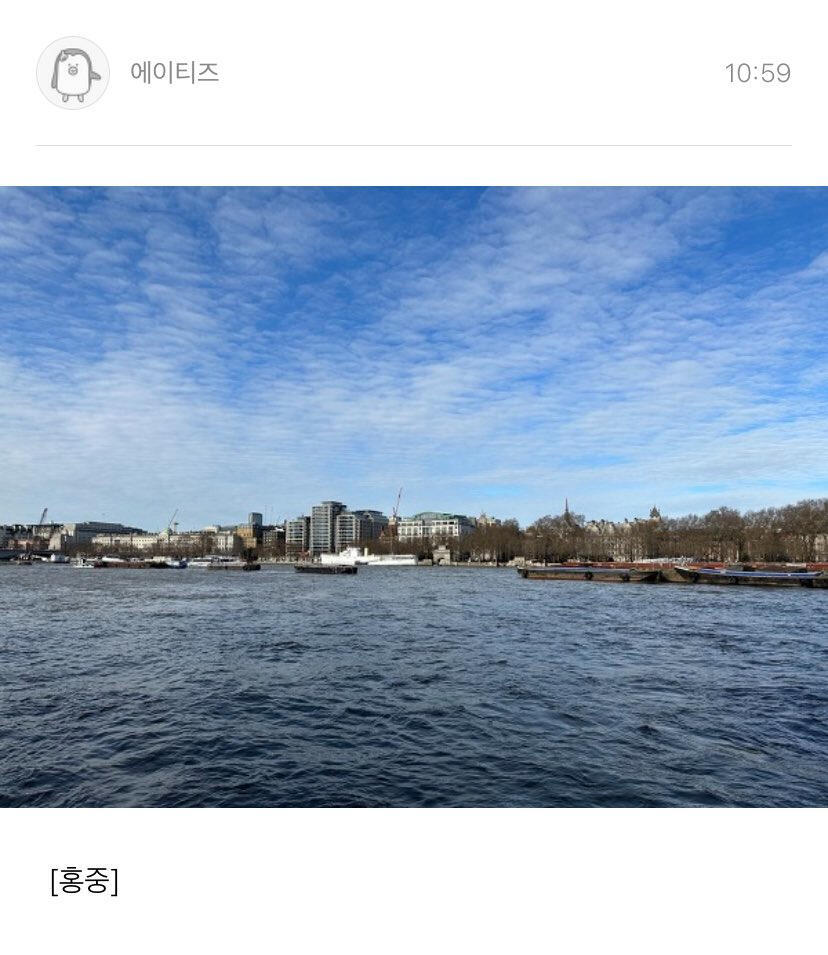Open the 에이티즈 profile avatar

[x=73, y=73]
